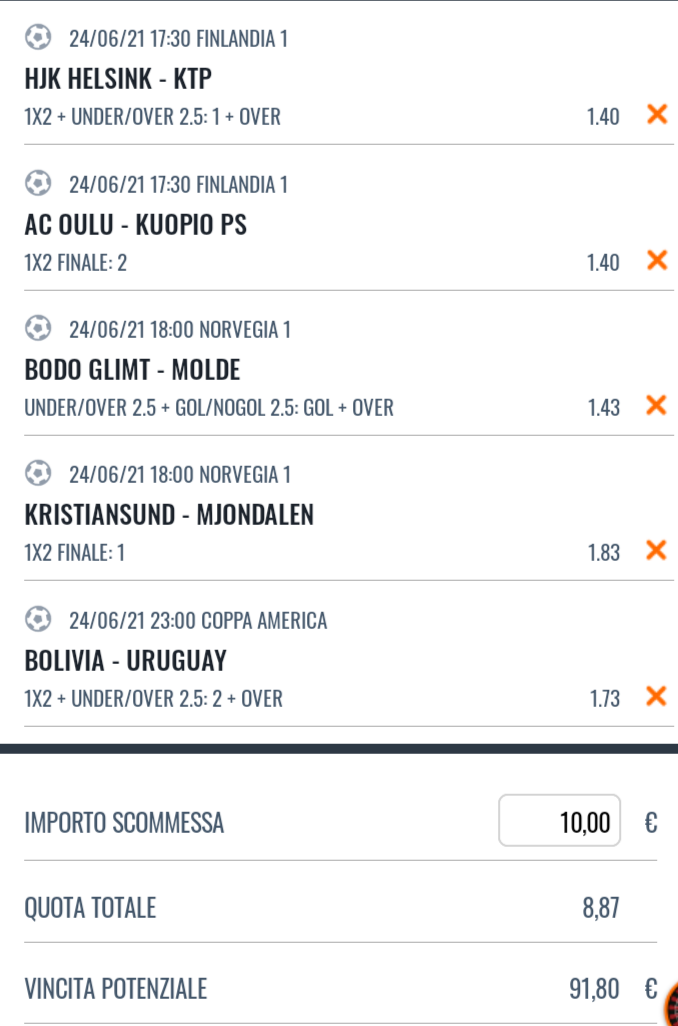Delete Bodo Glimt - Molde selection

(x=656, y=406)
